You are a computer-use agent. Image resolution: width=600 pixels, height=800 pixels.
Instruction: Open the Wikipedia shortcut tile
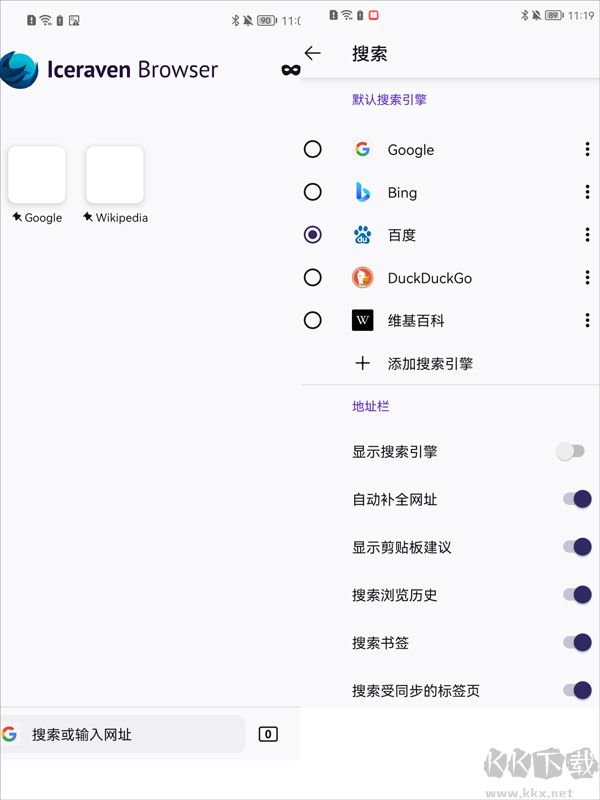tap(114, 176)
